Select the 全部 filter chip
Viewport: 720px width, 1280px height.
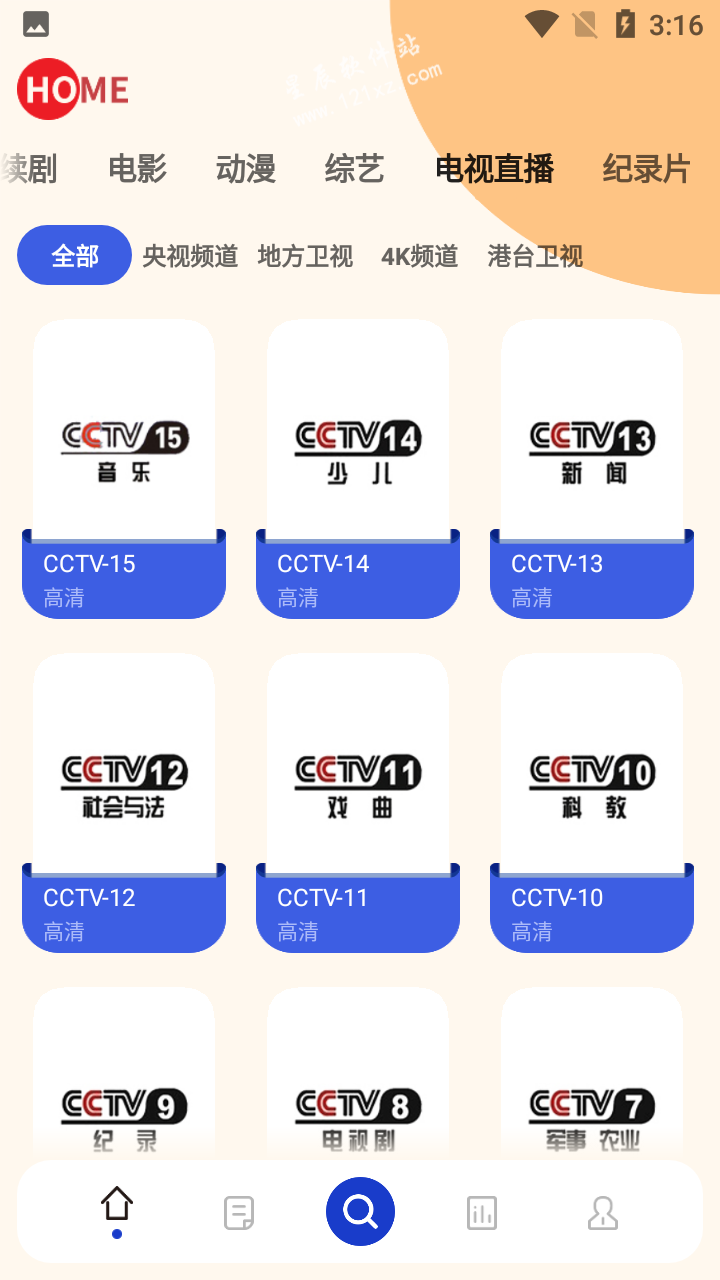pyautogui.click(x=75, y=256)
